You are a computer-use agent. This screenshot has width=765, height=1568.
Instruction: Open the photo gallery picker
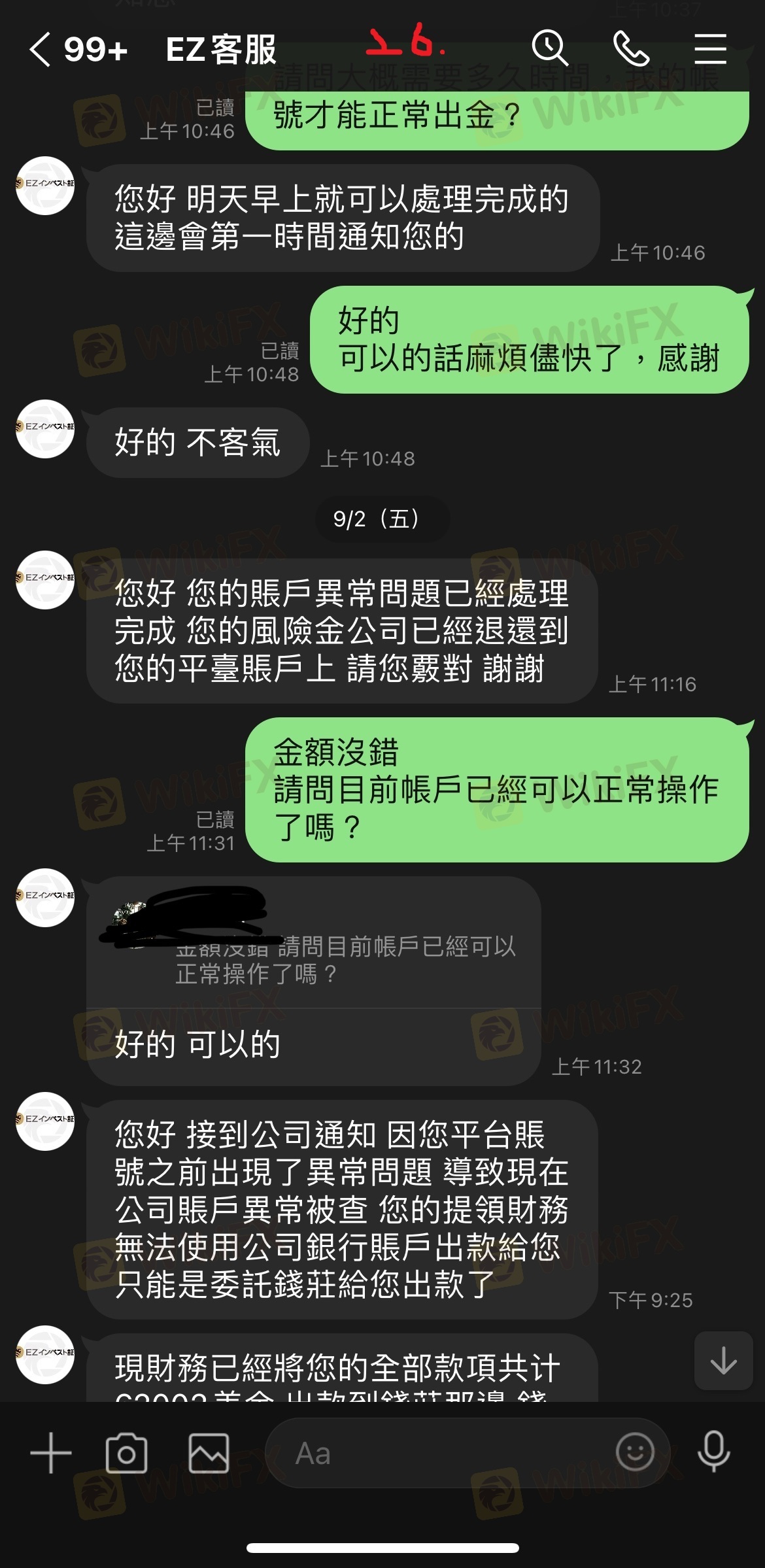point(209,1453)
